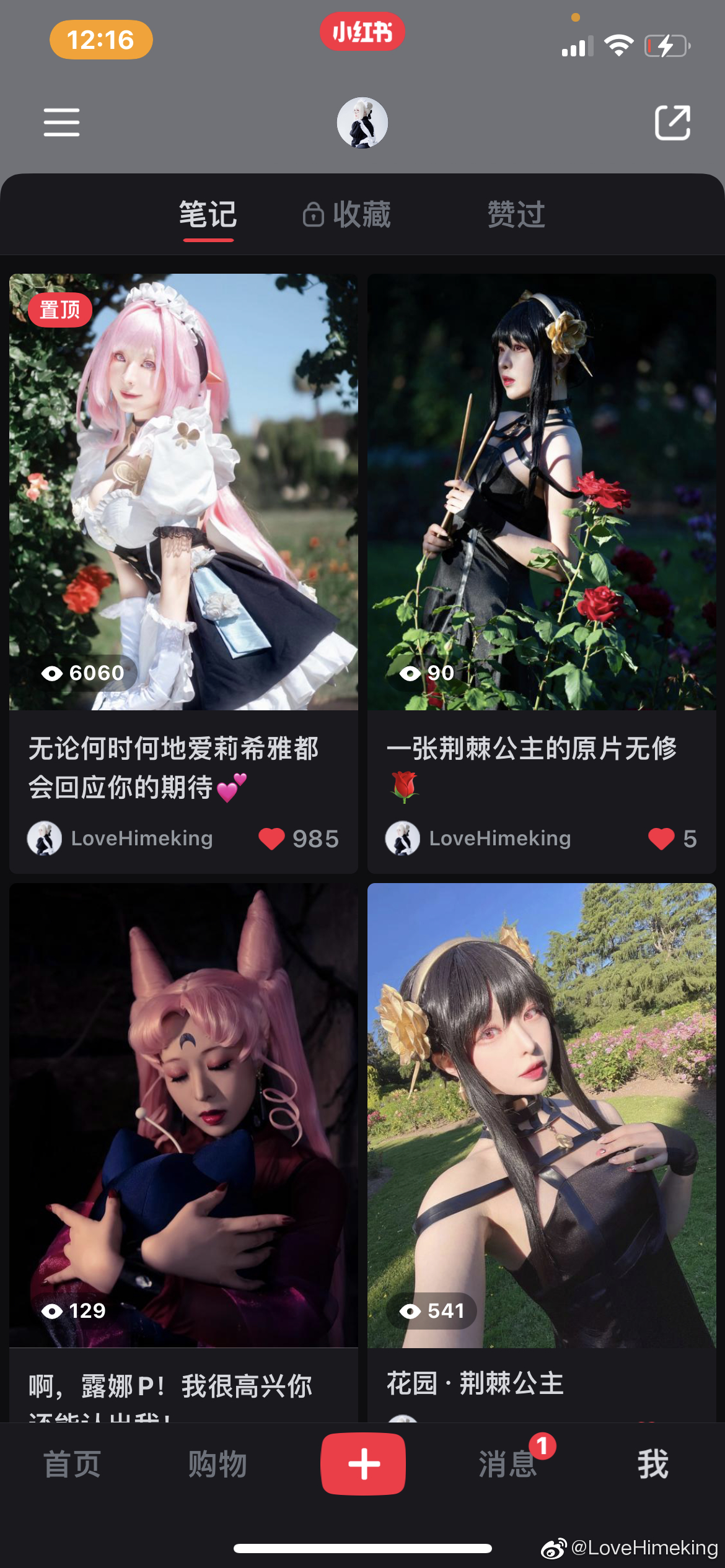Screen dimensions: 725x1568
Task: Open the 啊，露娜P note
Action: click(x=183, y=1115)
